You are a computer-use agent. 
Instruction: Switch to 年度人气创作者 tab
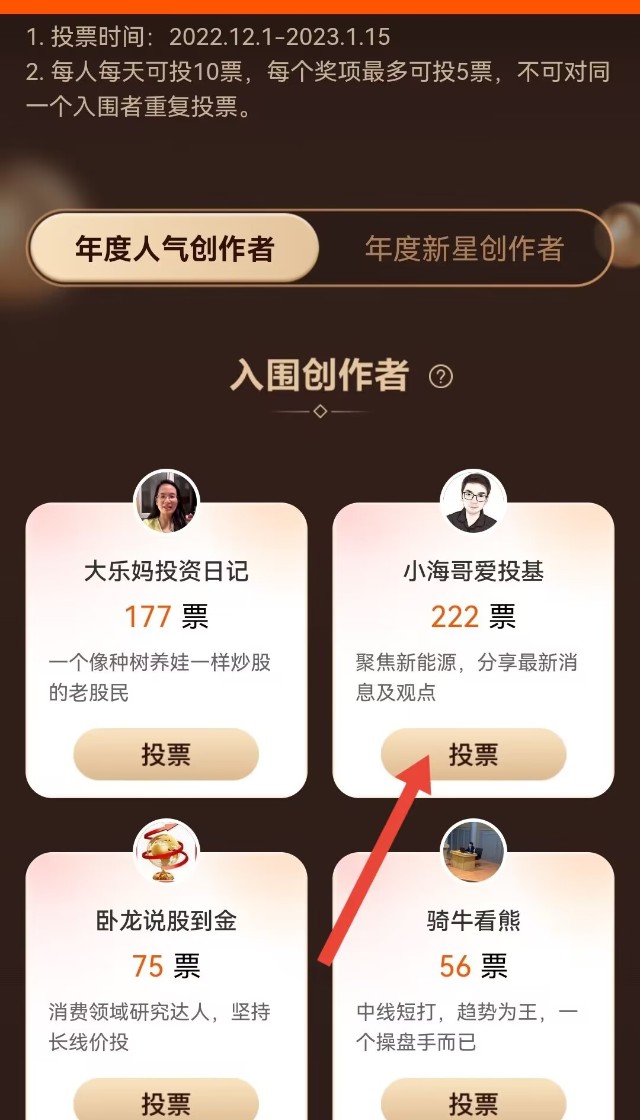pos(174,248)
